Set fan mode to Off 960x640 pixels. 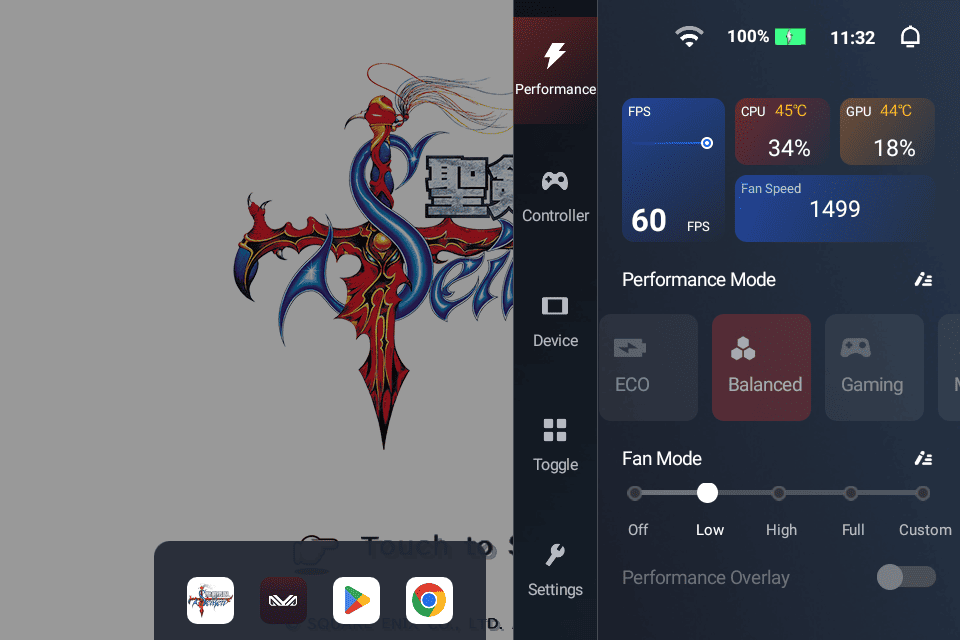pos(635,493)
